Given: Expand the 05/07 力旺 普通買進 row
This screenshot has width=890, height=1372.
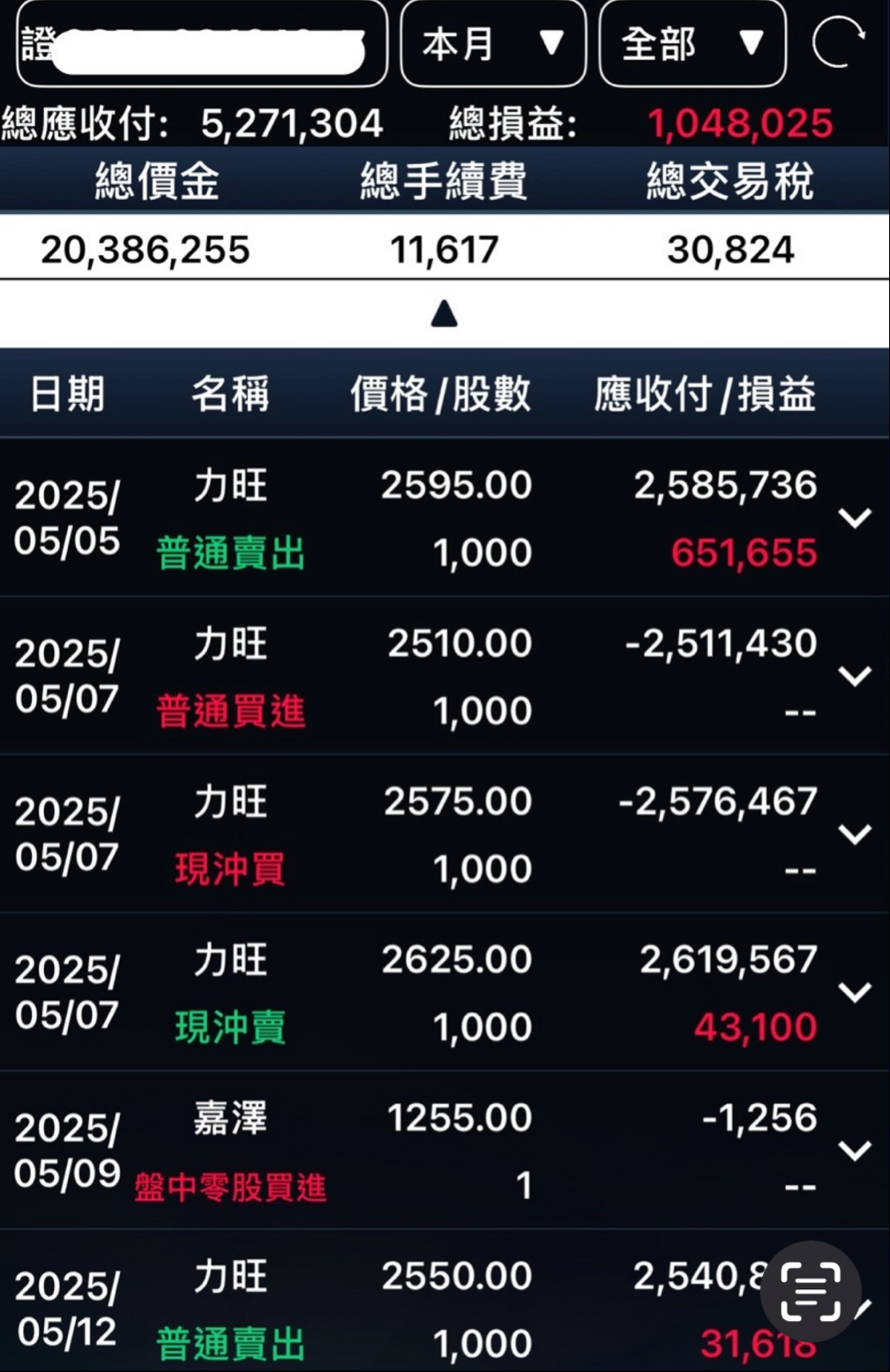Looking at the screenshot, I should pyautogui.click(x=855, y=676).
